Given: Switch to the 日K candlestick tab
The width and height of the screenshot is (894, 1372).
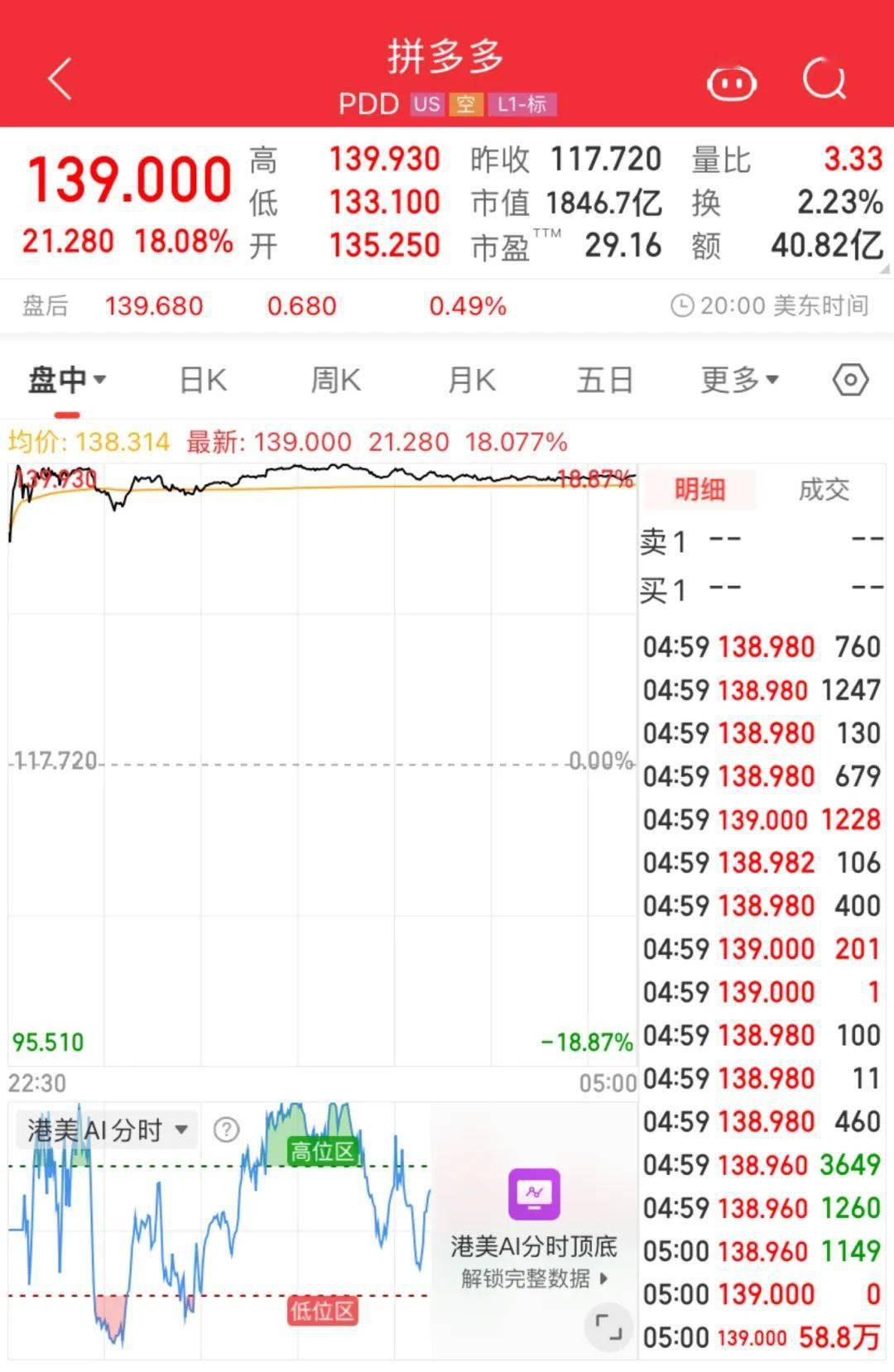Looking at the screenshot, I should (201, 380).
